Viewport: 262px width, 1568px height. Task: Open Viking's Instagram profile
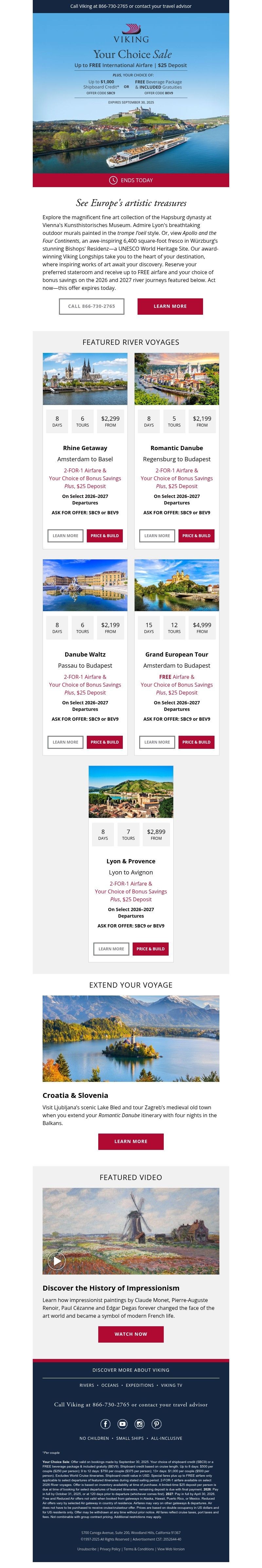140,1424
